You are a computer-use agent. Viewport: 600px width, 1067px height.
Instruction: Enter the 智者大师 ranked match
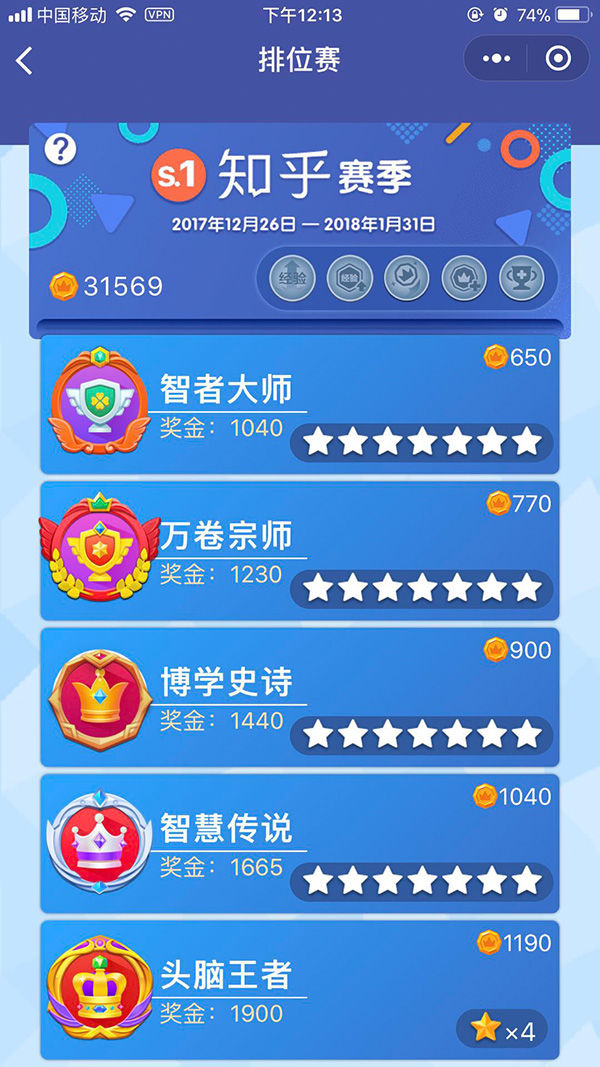pos(300,404)
